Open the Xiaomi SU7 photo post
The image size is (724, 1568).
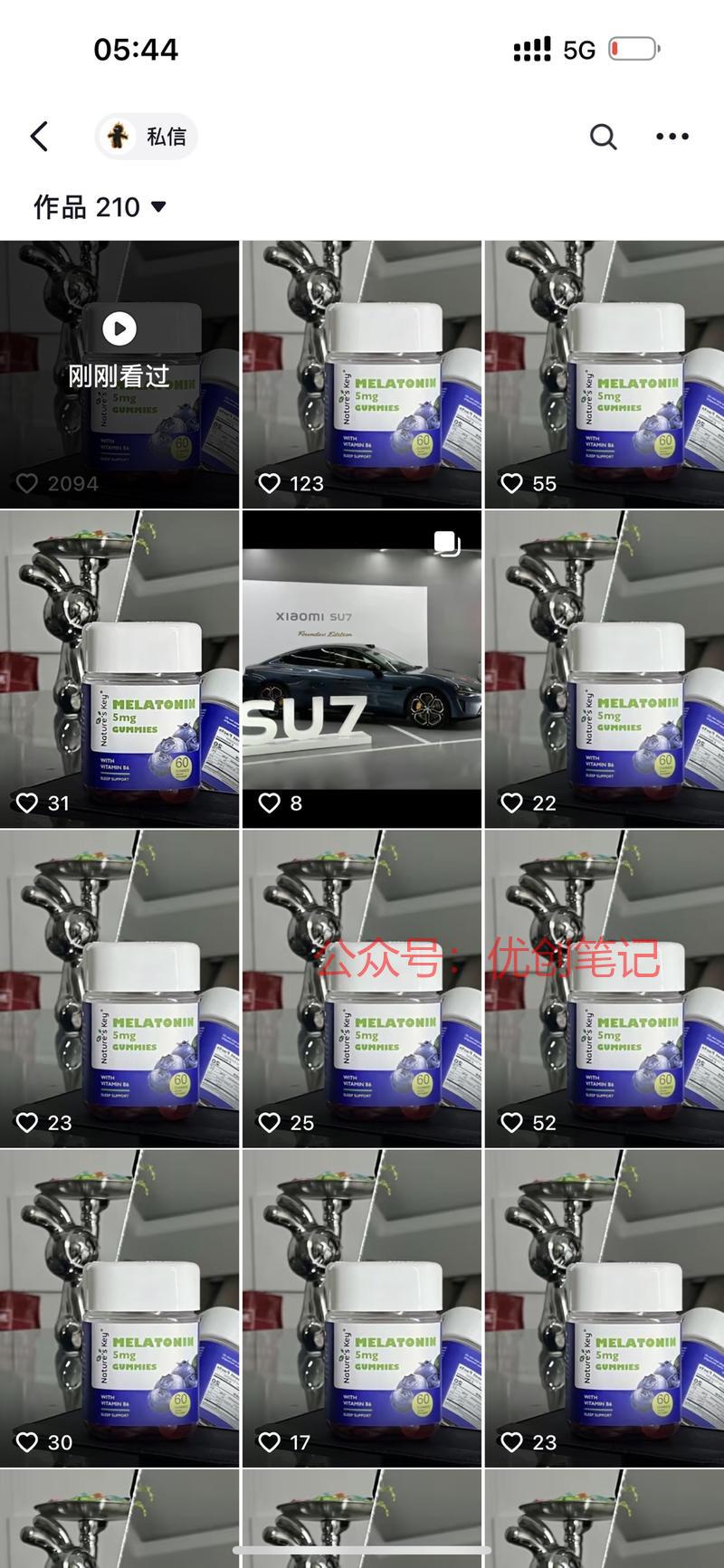[362, 668]
